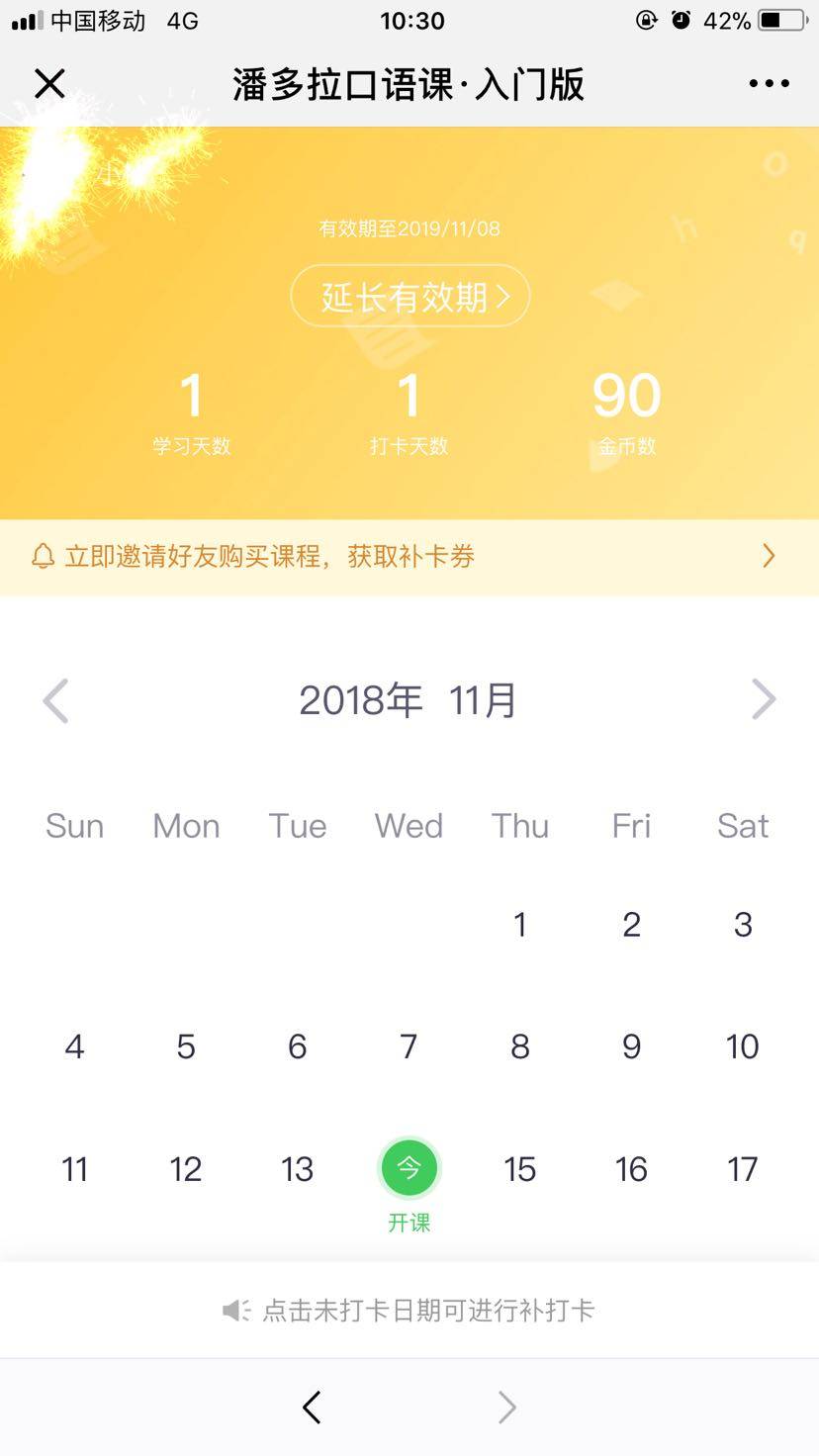Screen dimensions: 819x1456
Task: Choose November 15 on the calendar
Action: click(x=520, y=1169)
